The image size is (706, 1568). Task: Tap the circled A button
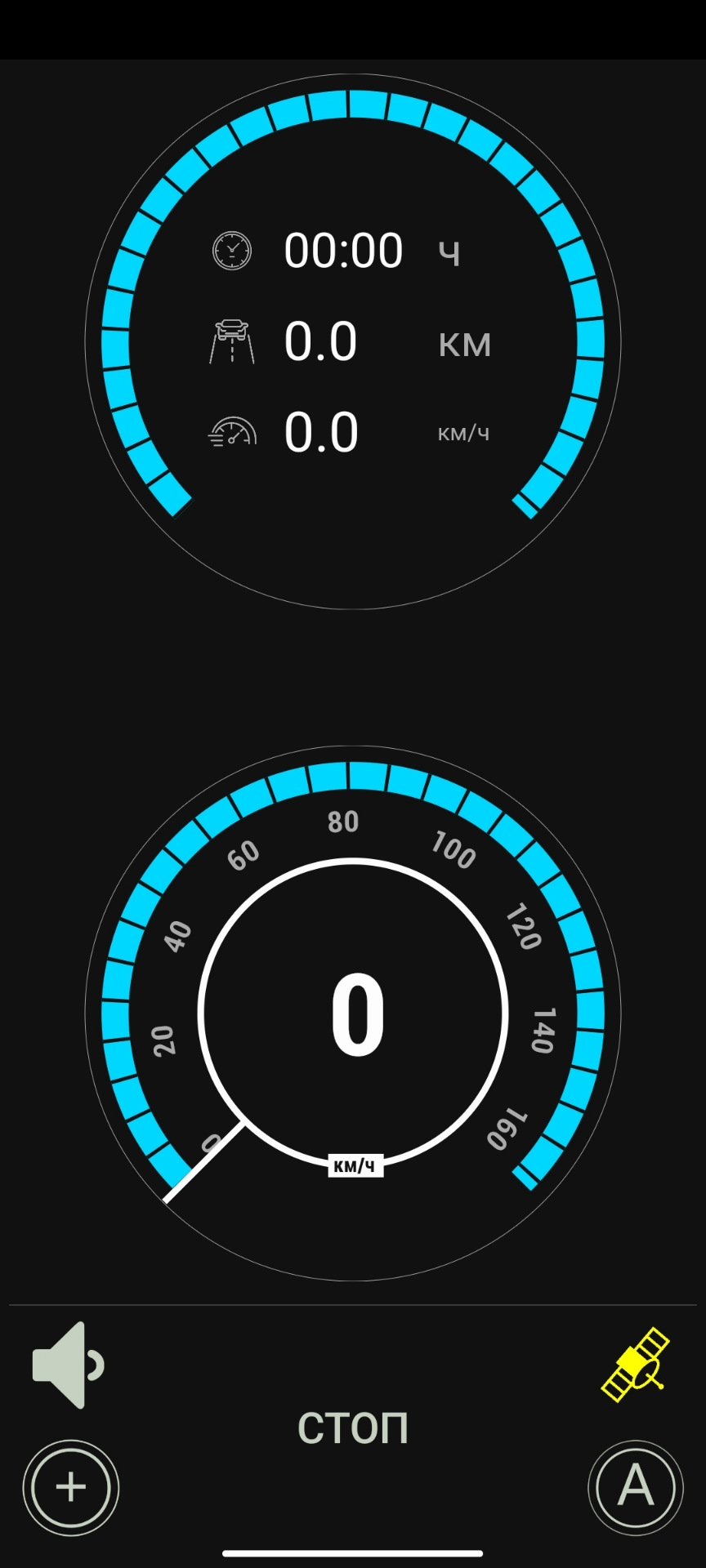636,1487
